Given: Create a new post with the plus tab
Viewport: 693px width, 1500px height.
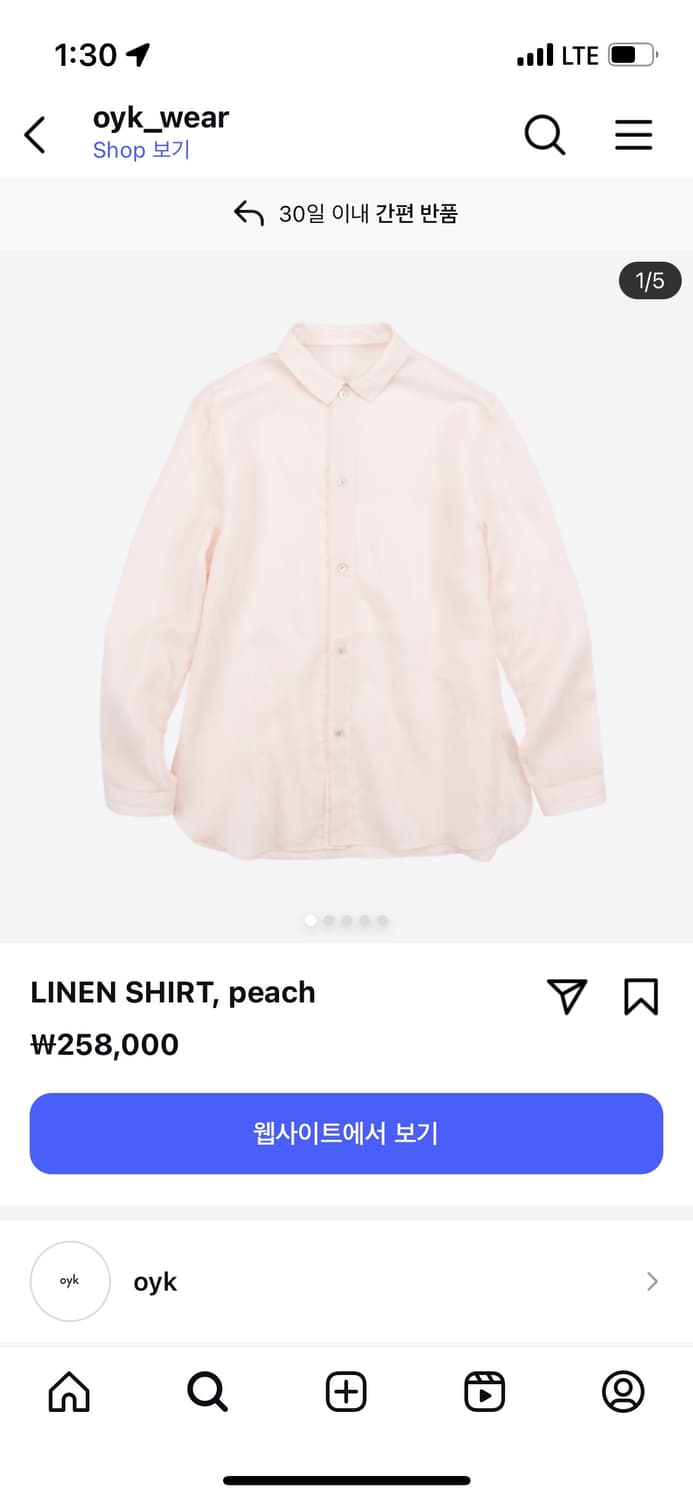Looking at the screenshot, I should click(x=346, y=1391).
